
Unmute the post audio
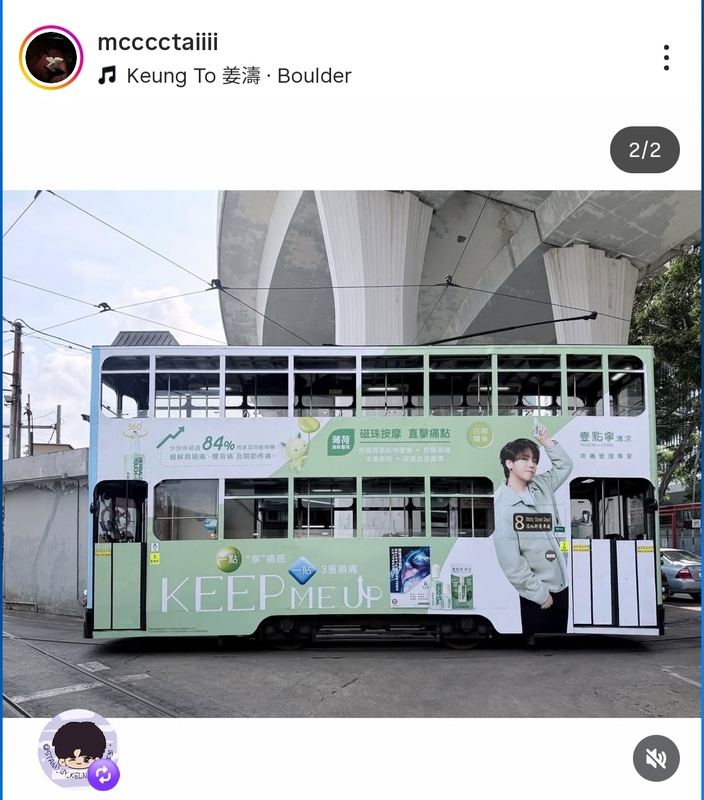pos(656,758)
